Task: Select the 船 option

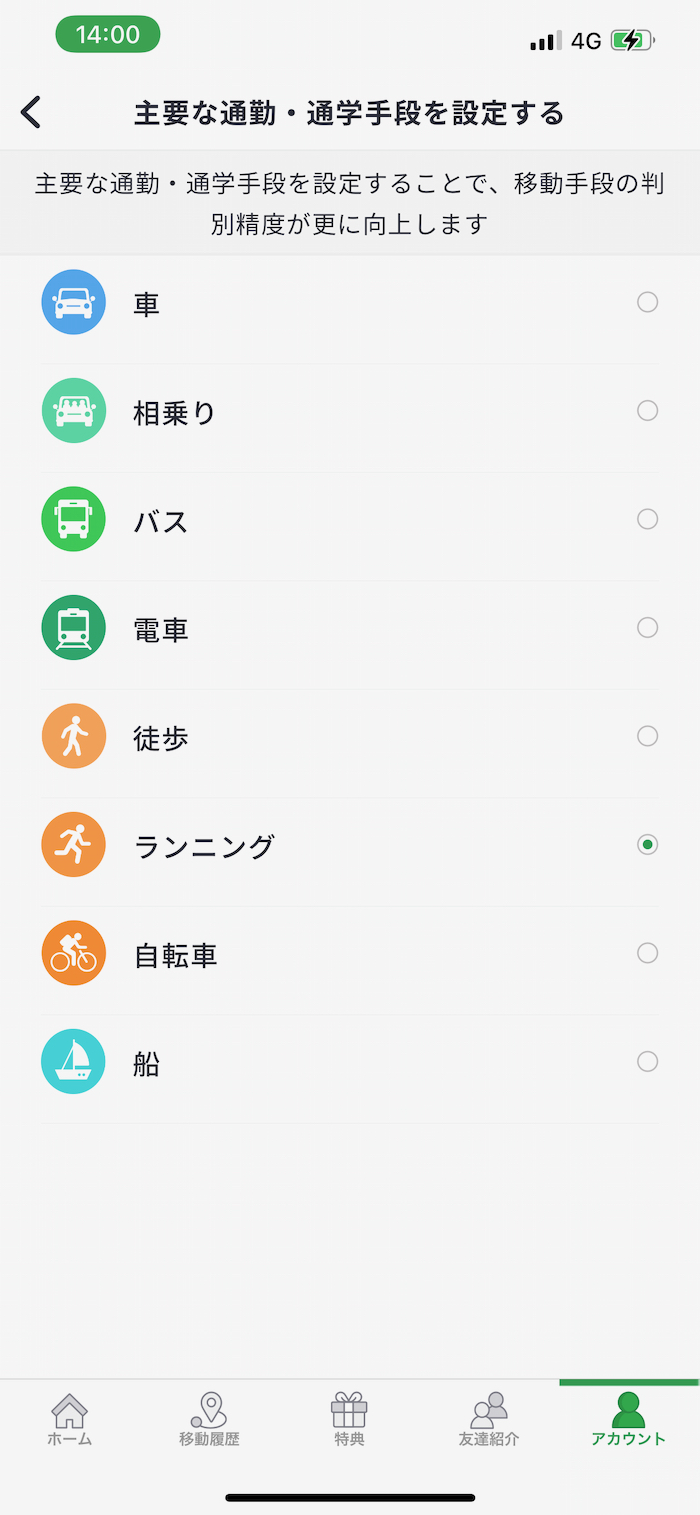Action: pyautogui.click(x=647, y=1062)
